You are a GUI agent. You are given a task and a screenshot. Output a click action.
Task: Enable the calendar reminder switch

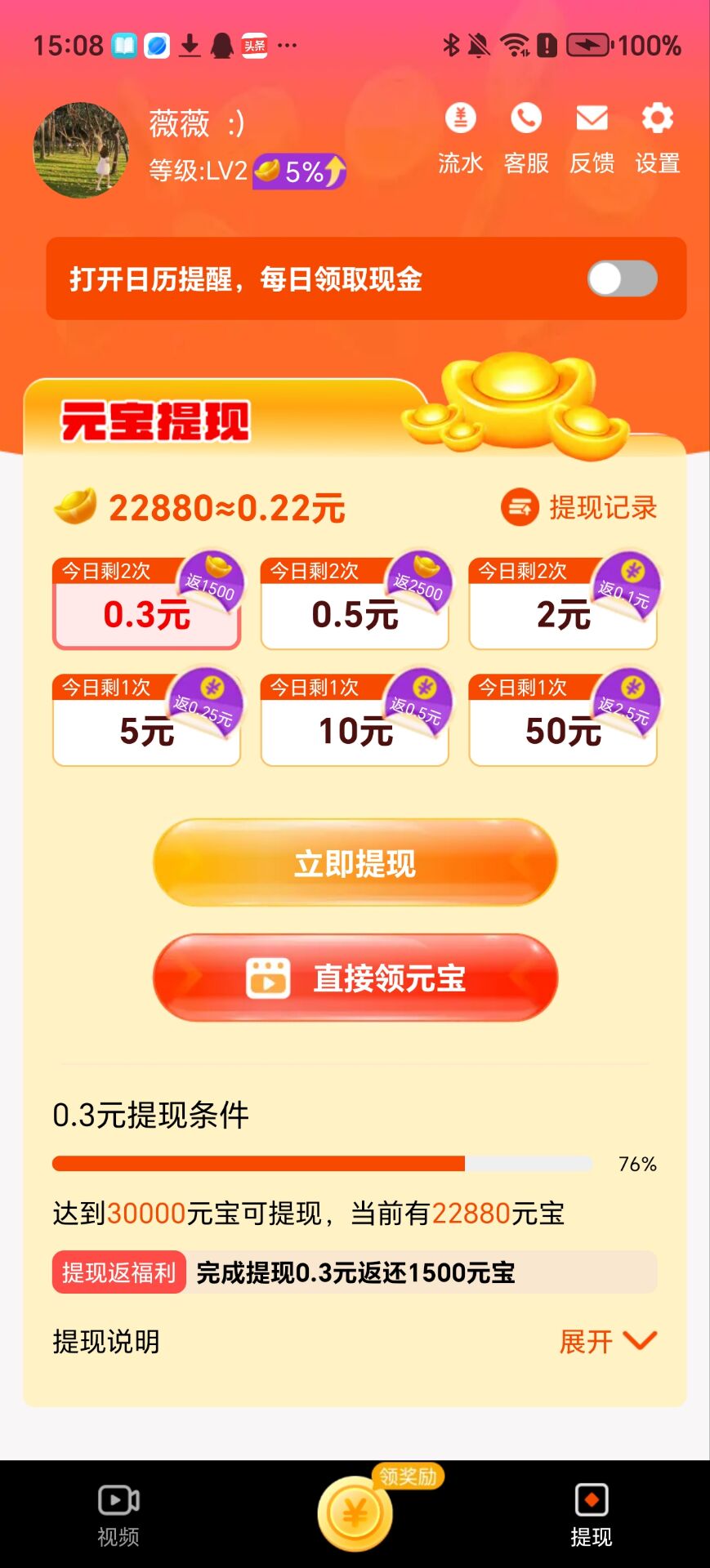point(622,279)
